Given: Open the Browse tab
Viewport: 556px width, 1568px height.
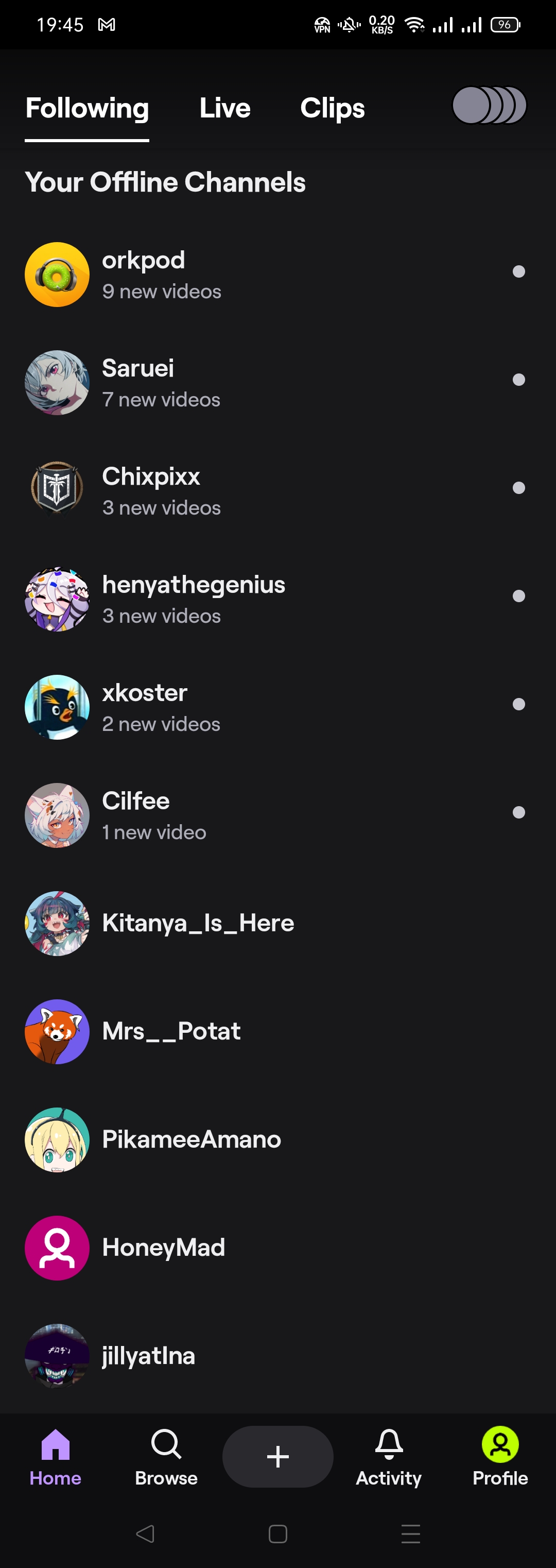Looking at the screenshot, I should (166, 1457).
